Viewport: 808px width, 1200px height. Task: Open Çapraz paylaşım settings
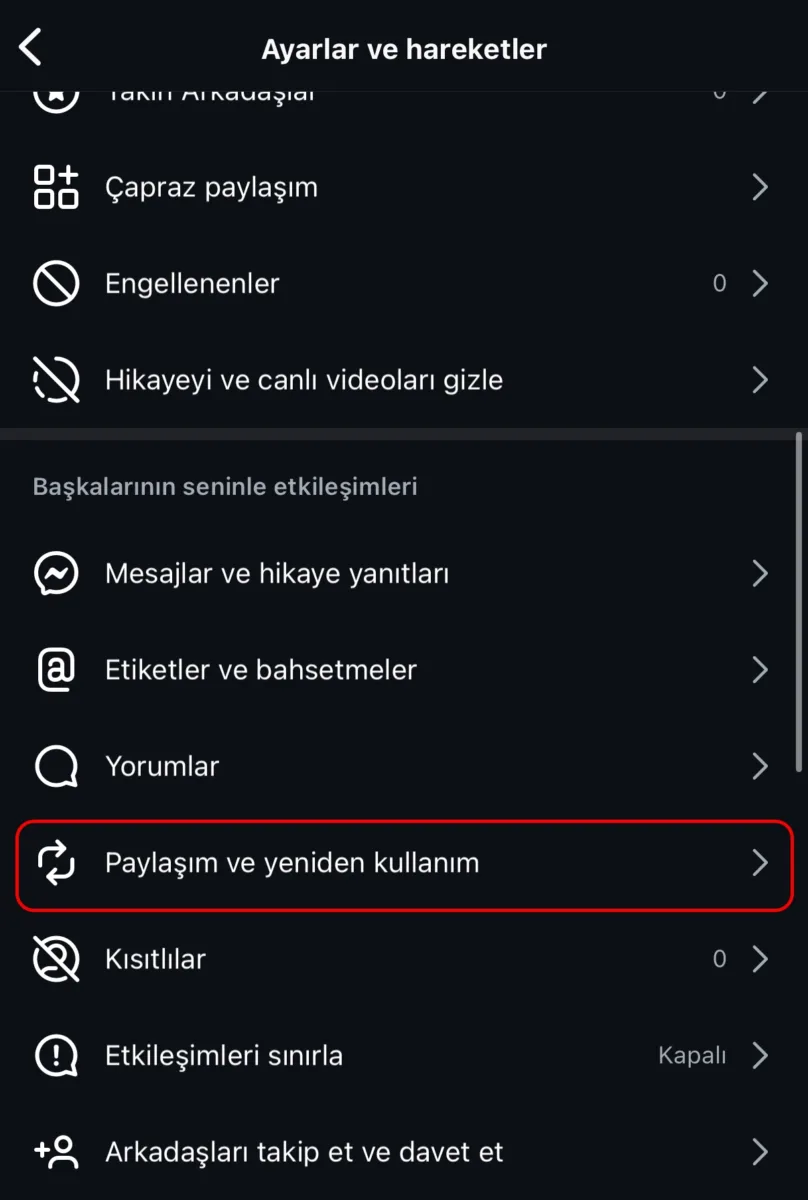(x=400, y=187)
